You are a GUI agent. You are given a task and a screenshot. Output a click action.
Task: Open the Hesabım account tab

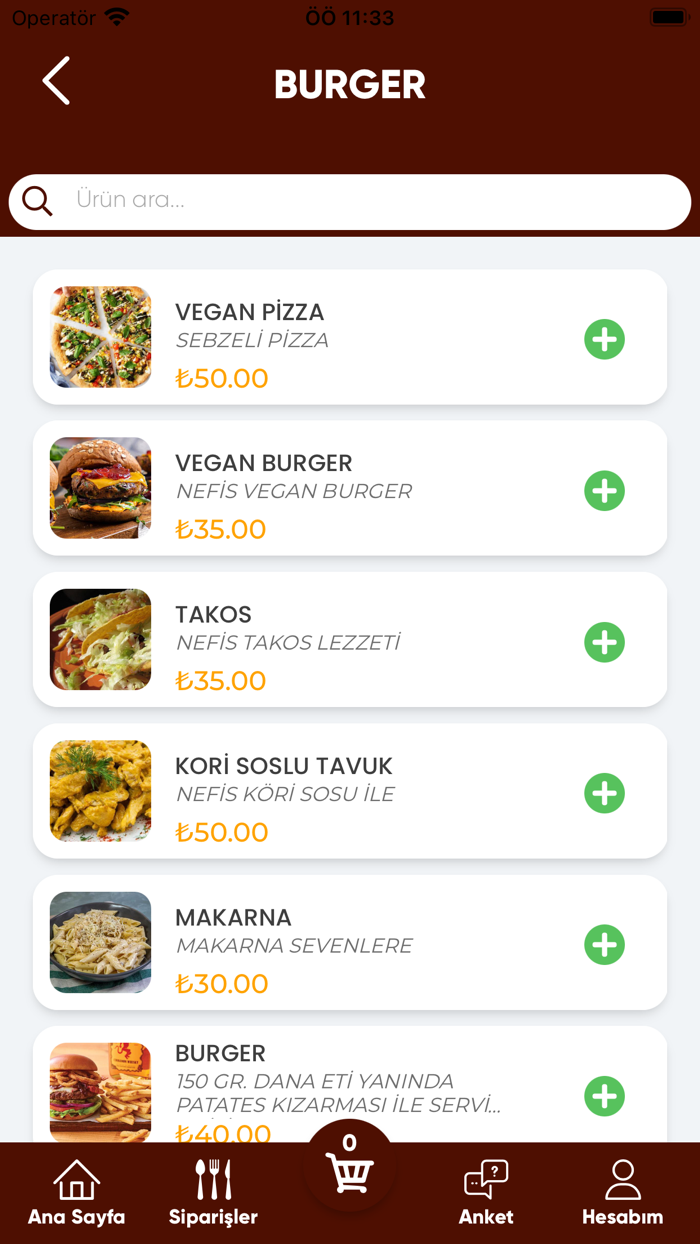(x=622, y=1193)
